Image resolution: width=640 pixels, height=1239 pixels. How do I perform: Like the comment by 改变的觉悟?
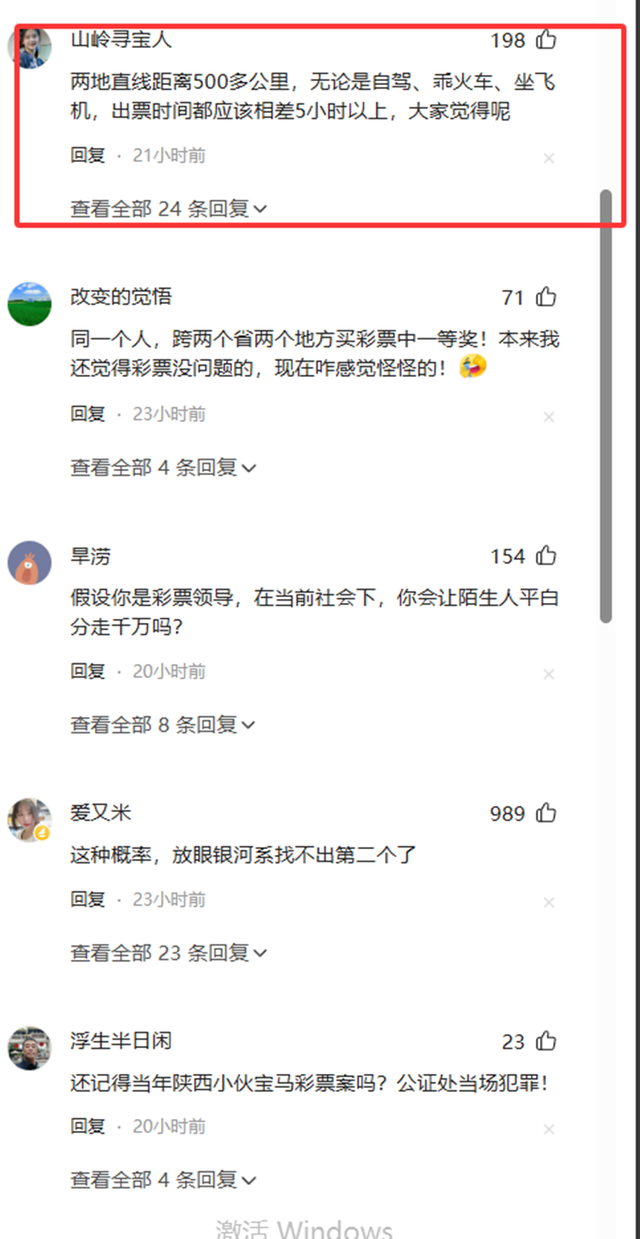tap(546, 297)
